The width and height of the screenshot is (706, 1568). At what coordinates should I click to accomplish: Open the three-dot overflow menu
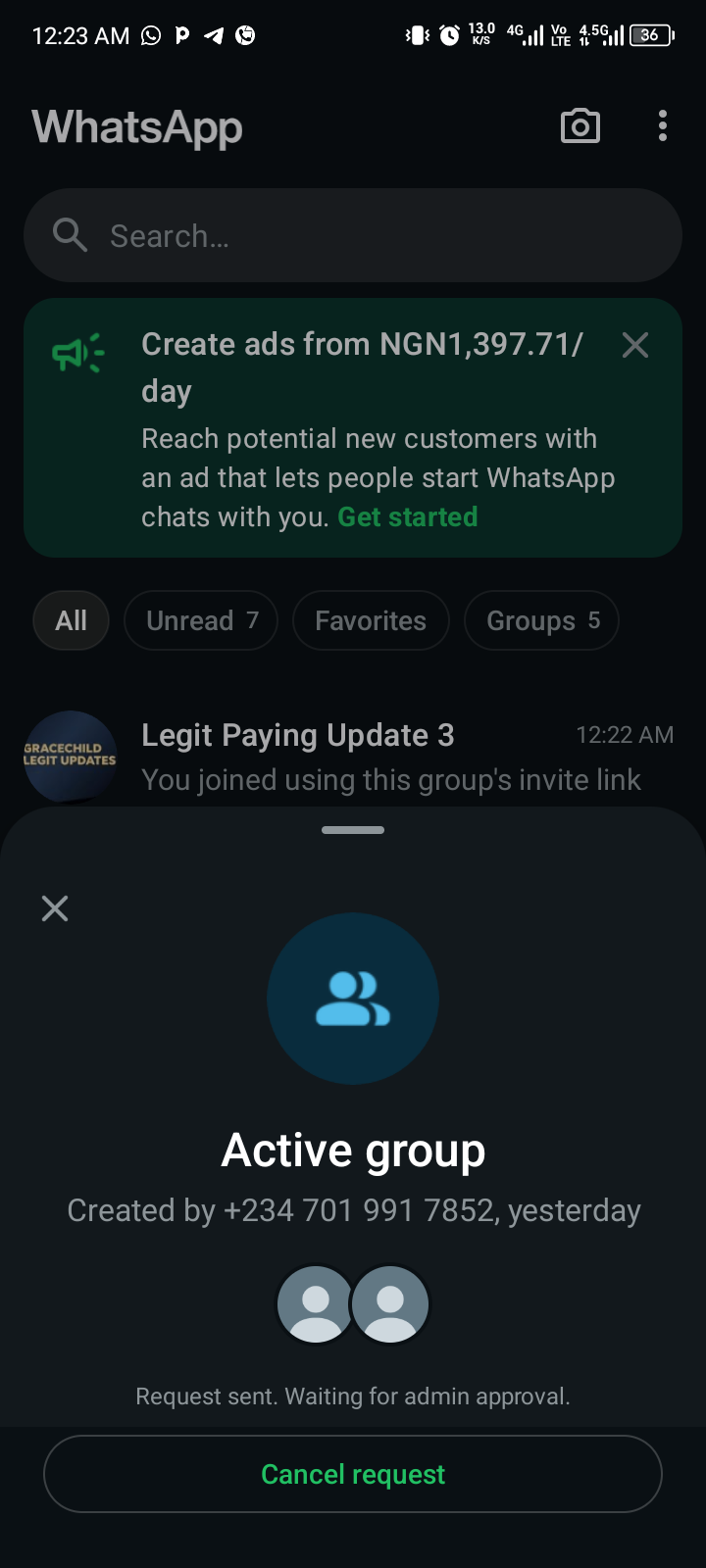pos(663,126)
